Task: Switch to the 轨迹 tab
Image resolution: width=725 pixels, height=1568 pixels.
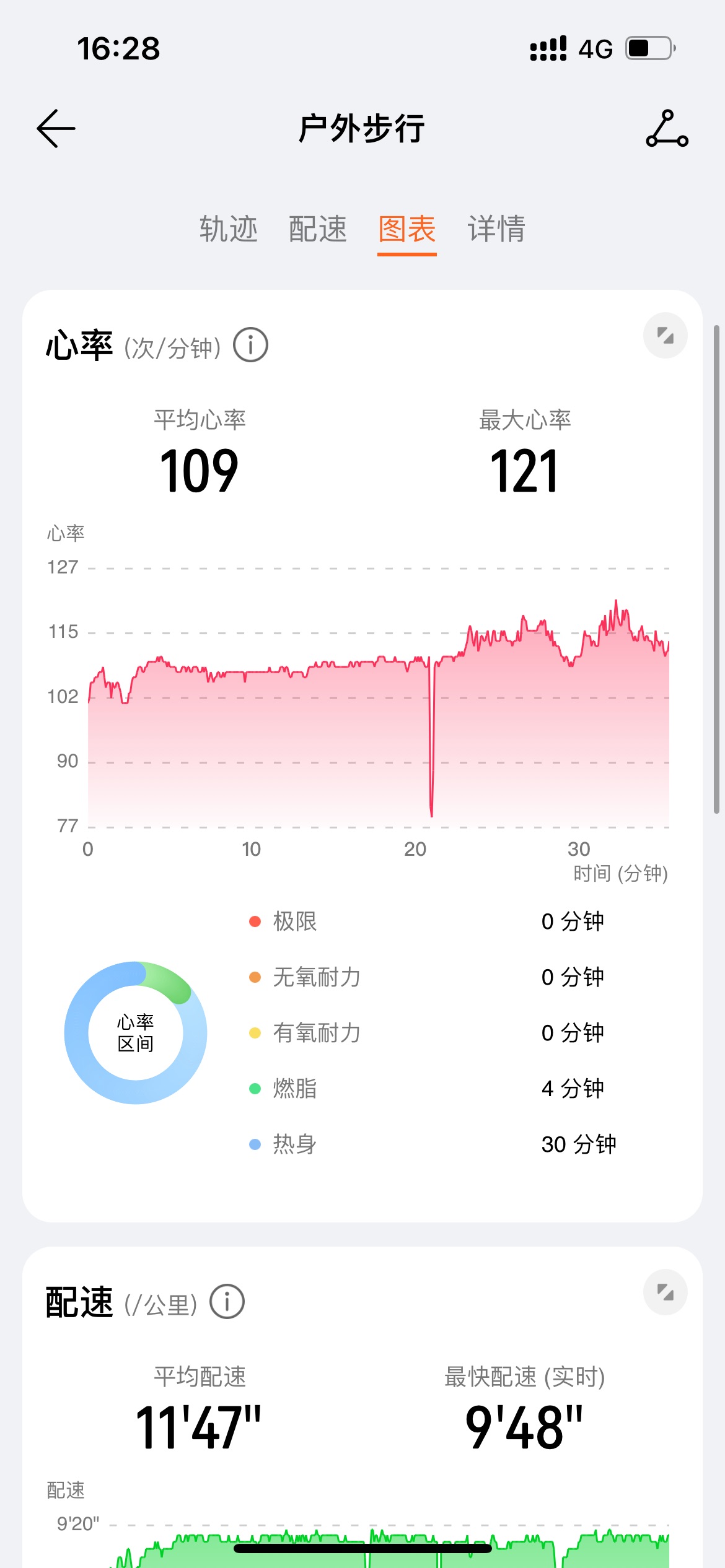Action: pos(228,229)
